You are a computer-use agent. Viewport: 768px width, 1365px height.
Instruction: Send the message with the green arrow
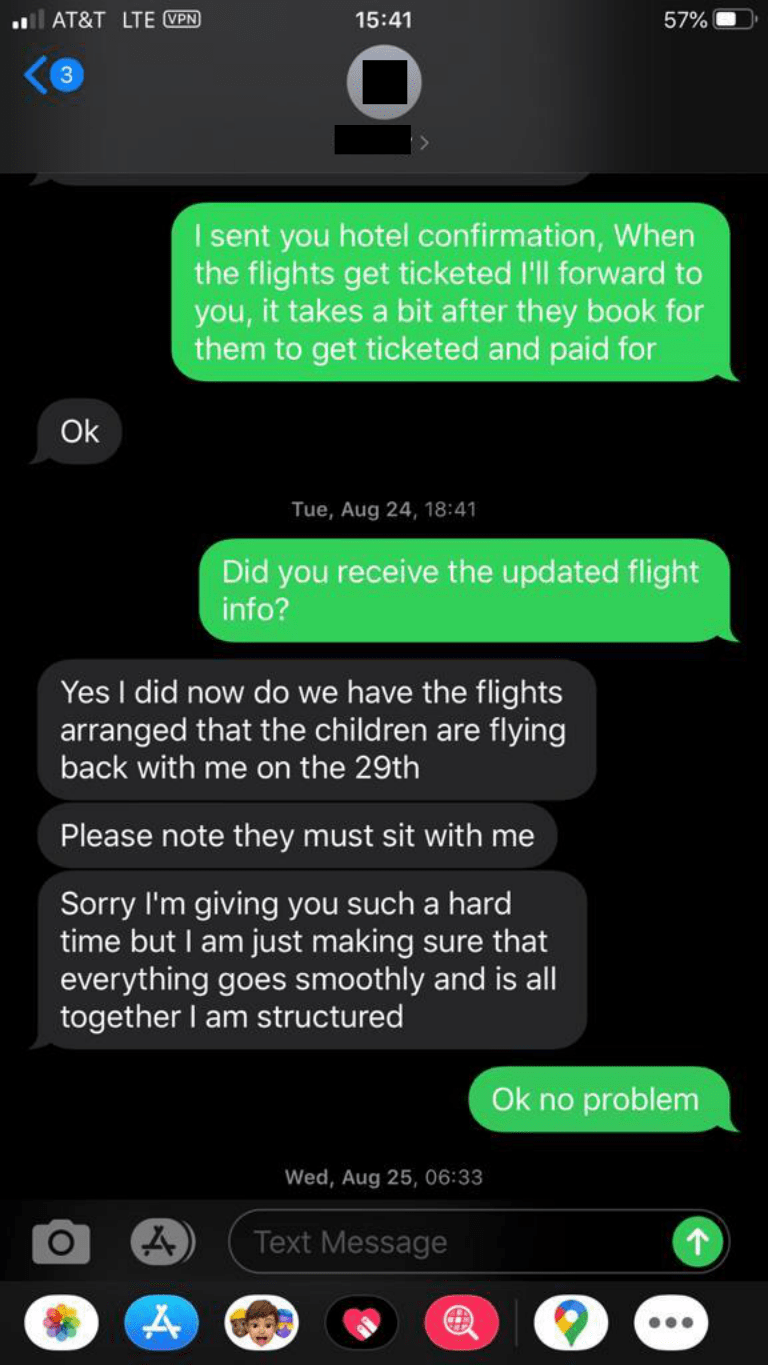(x=697, y=1242)
